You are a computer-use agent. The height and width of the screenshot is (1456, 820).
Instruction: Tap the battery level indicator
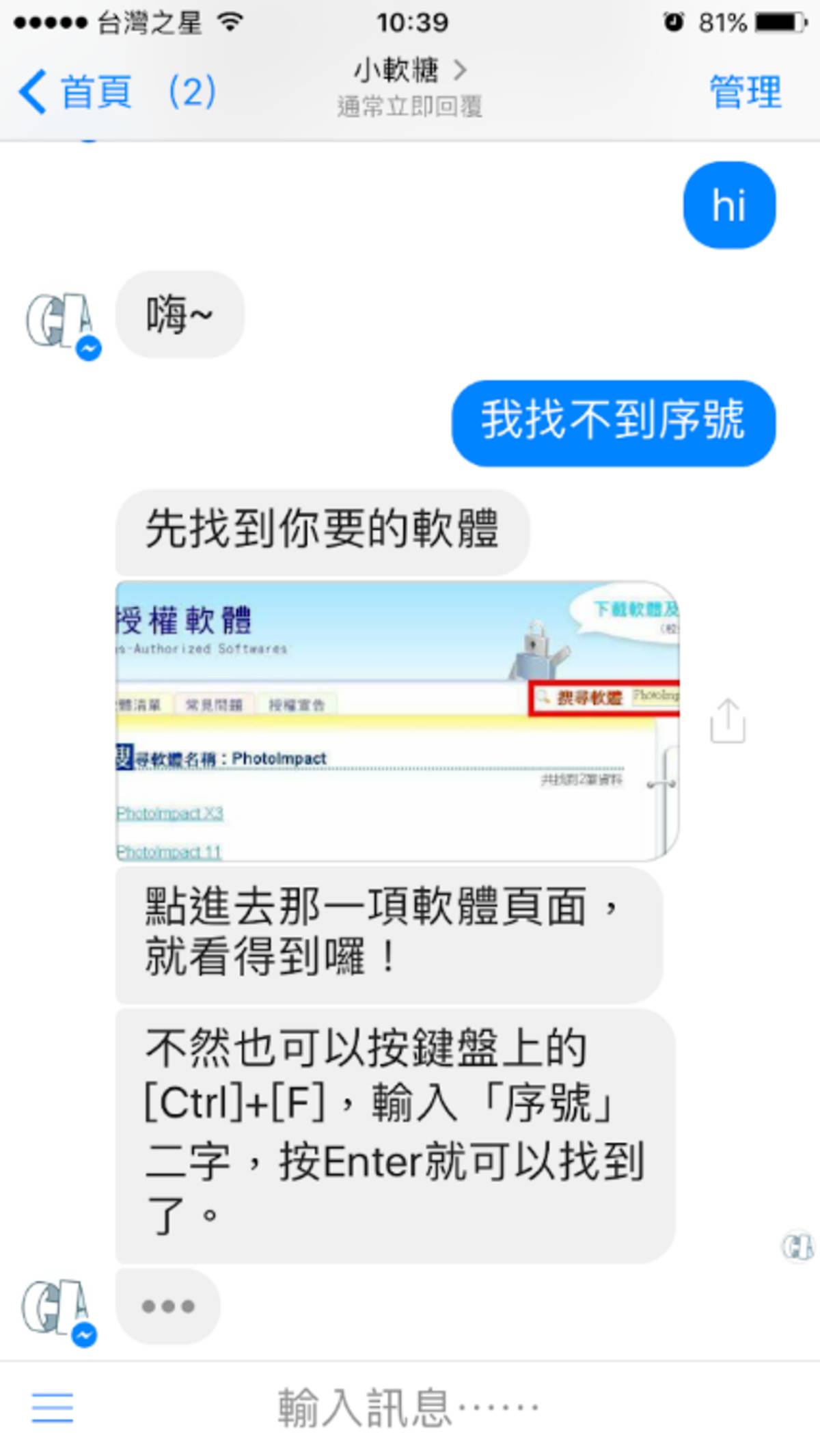pos(776,21)
